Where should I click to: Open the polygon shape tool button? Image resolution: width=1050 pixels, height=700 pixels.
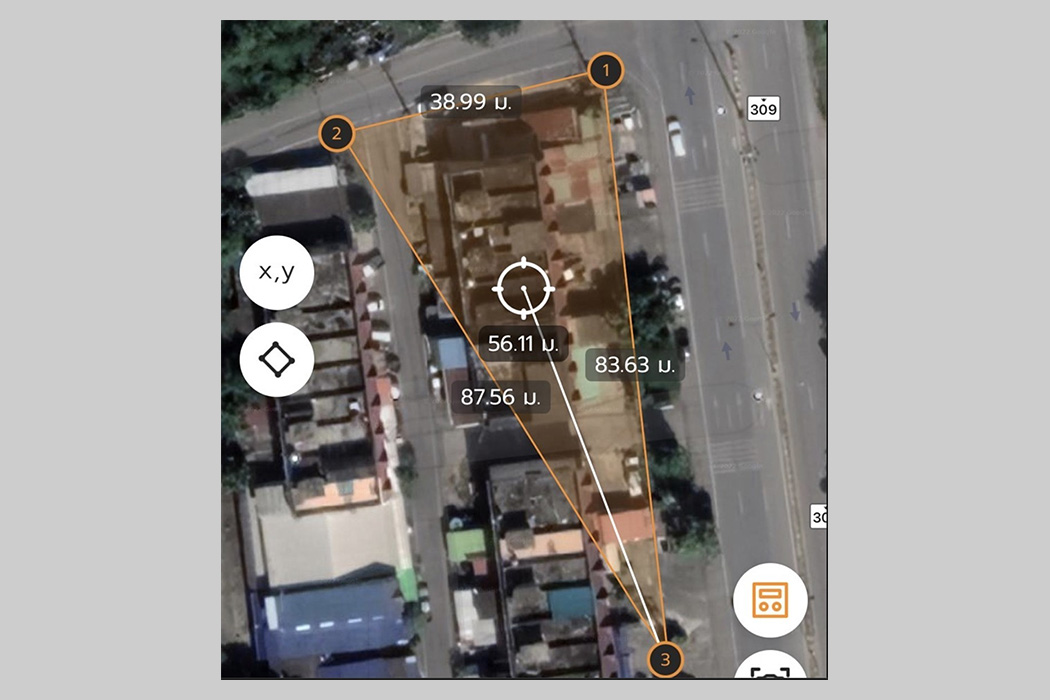click(277, 359)
